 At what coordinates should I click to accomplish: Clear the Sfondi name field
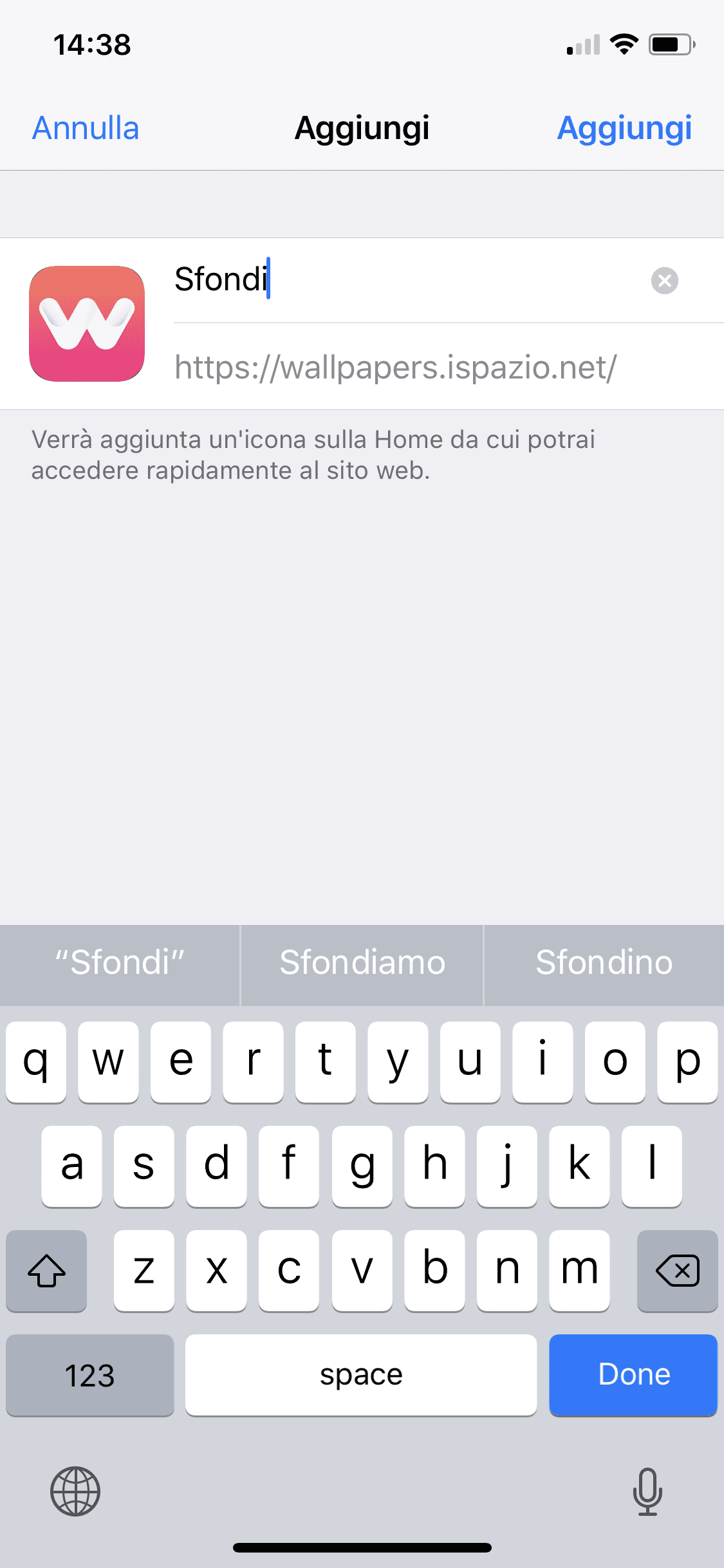[x=665, y=281]
